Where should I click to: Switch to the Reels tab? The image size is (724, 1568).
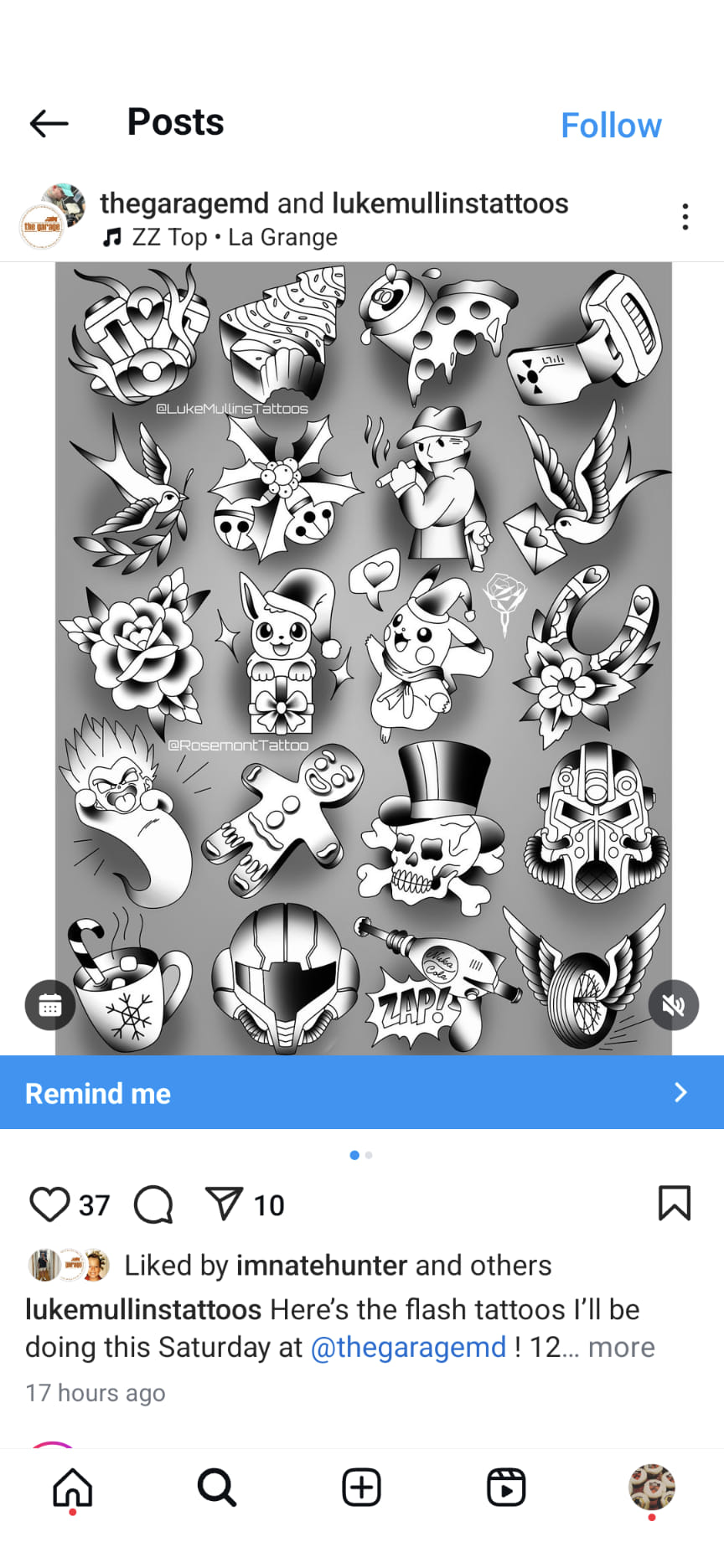tap(506, 1488)
